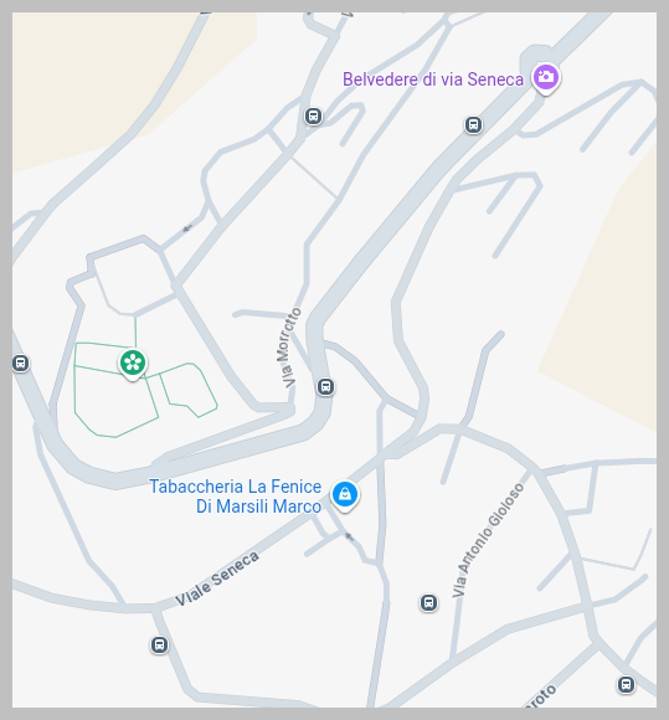Select the Tabaccheria La Fenice shop pin
This screenshot has width=669, height=720.
345,493
